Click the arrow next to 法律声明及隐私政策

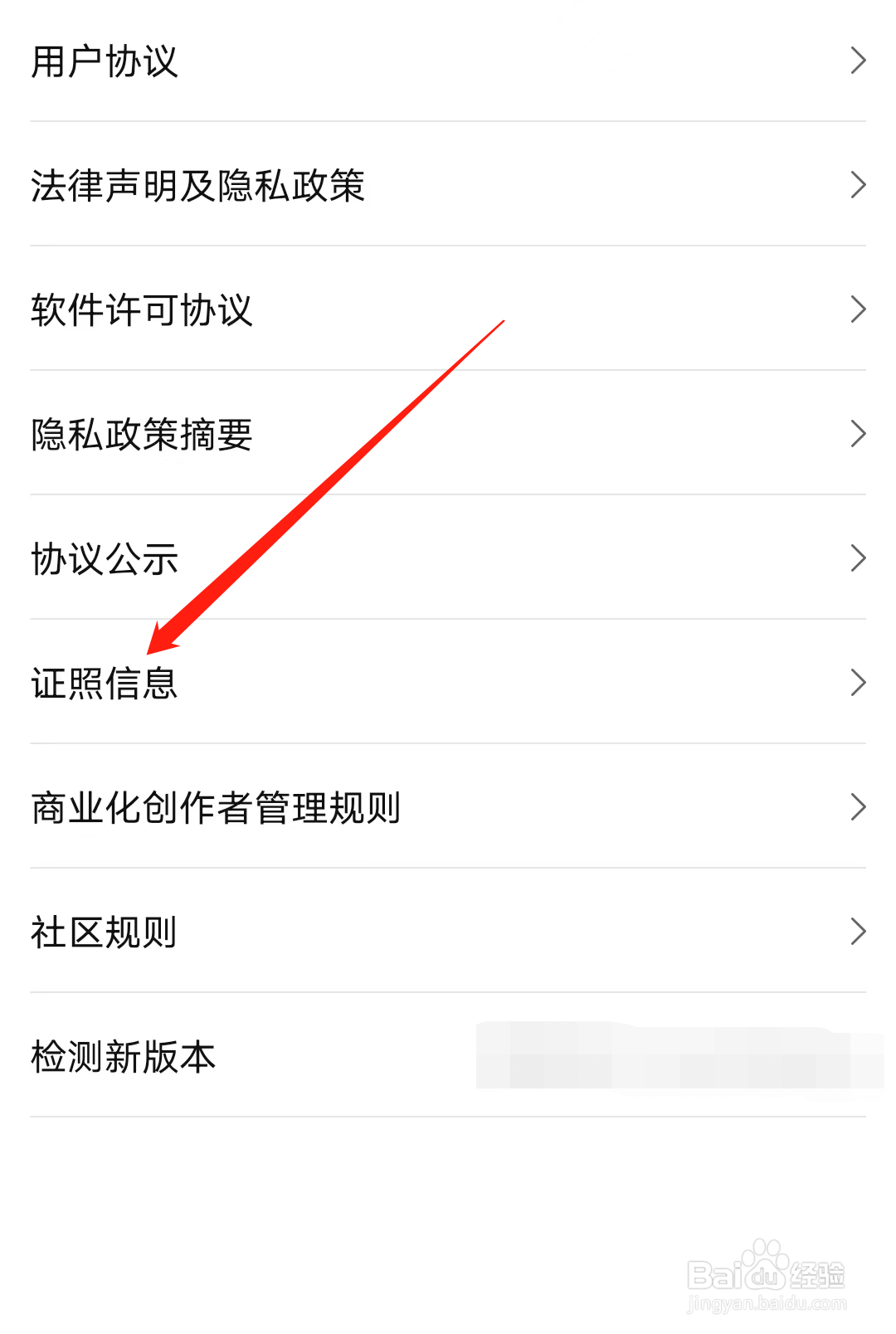tap(859, 187)
